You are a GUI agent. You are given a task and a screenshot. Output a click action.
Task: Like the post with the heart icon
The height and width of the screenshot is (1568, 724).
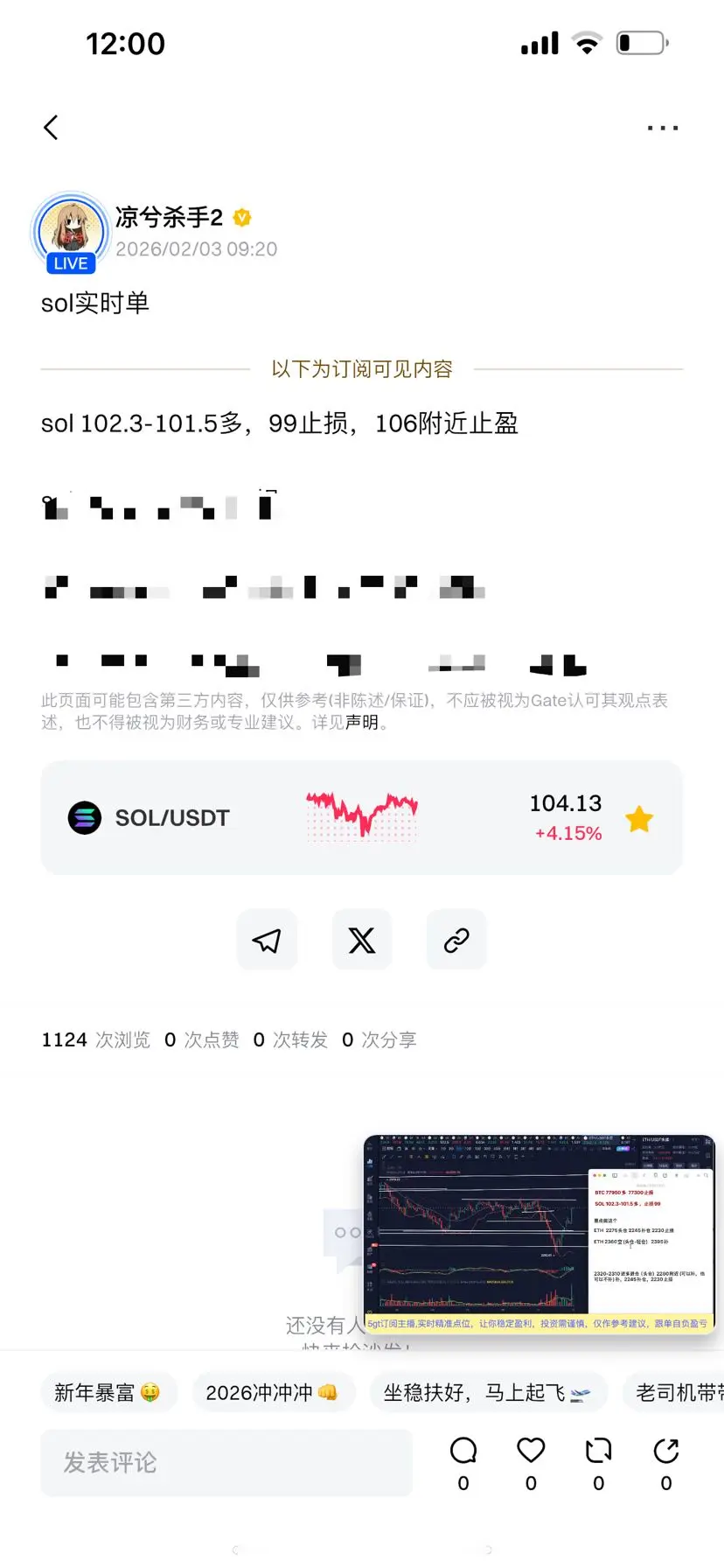tap(530, 1450)
